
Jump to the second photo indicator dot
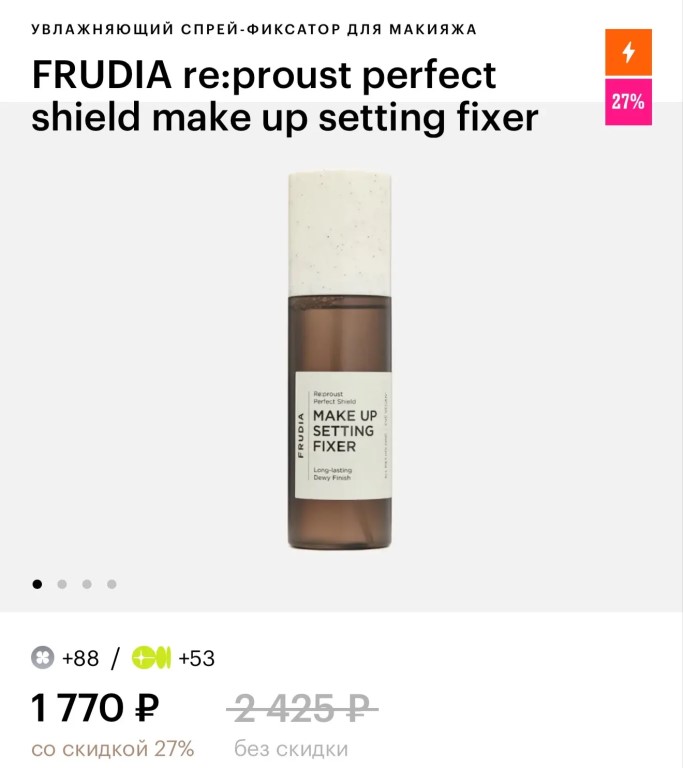point(62,584)
